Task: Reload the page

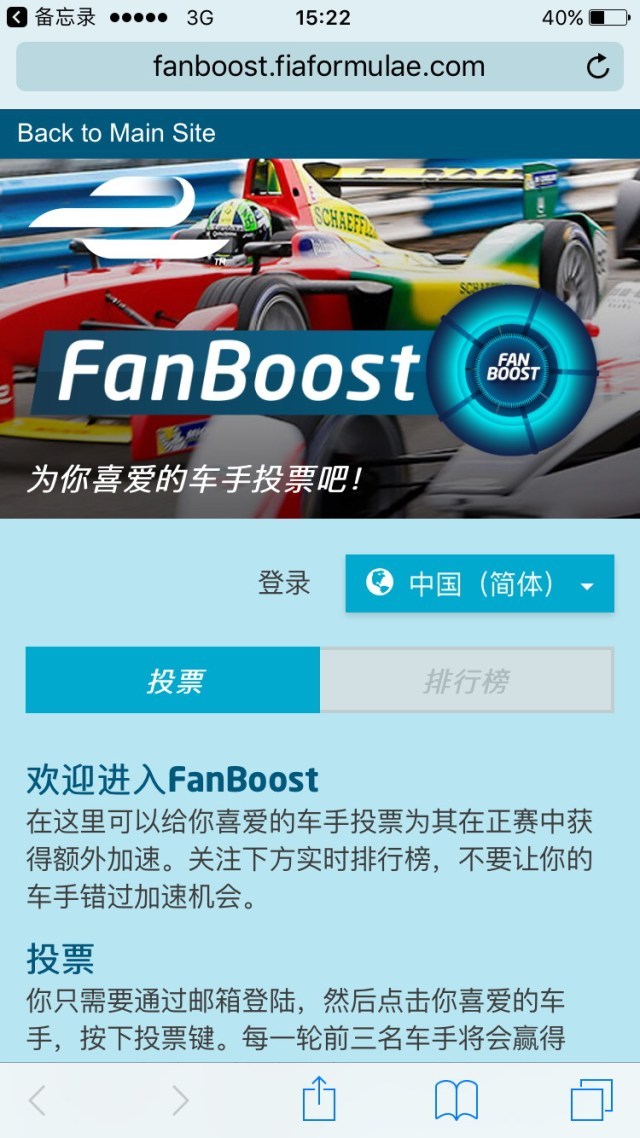Action: 597,67
